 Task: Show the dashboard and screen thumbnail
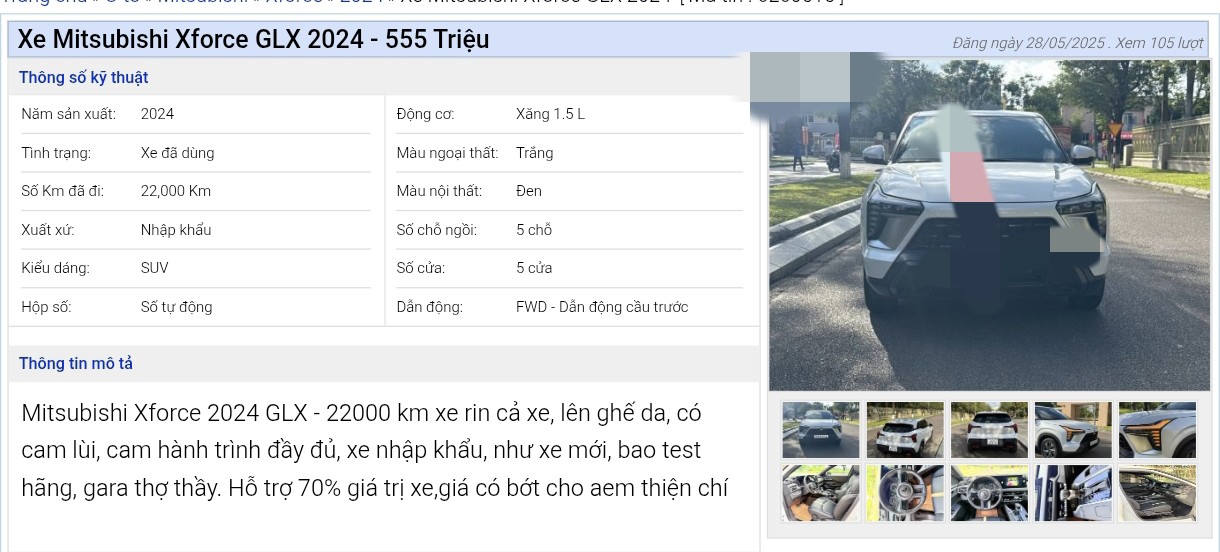(988, 493)
